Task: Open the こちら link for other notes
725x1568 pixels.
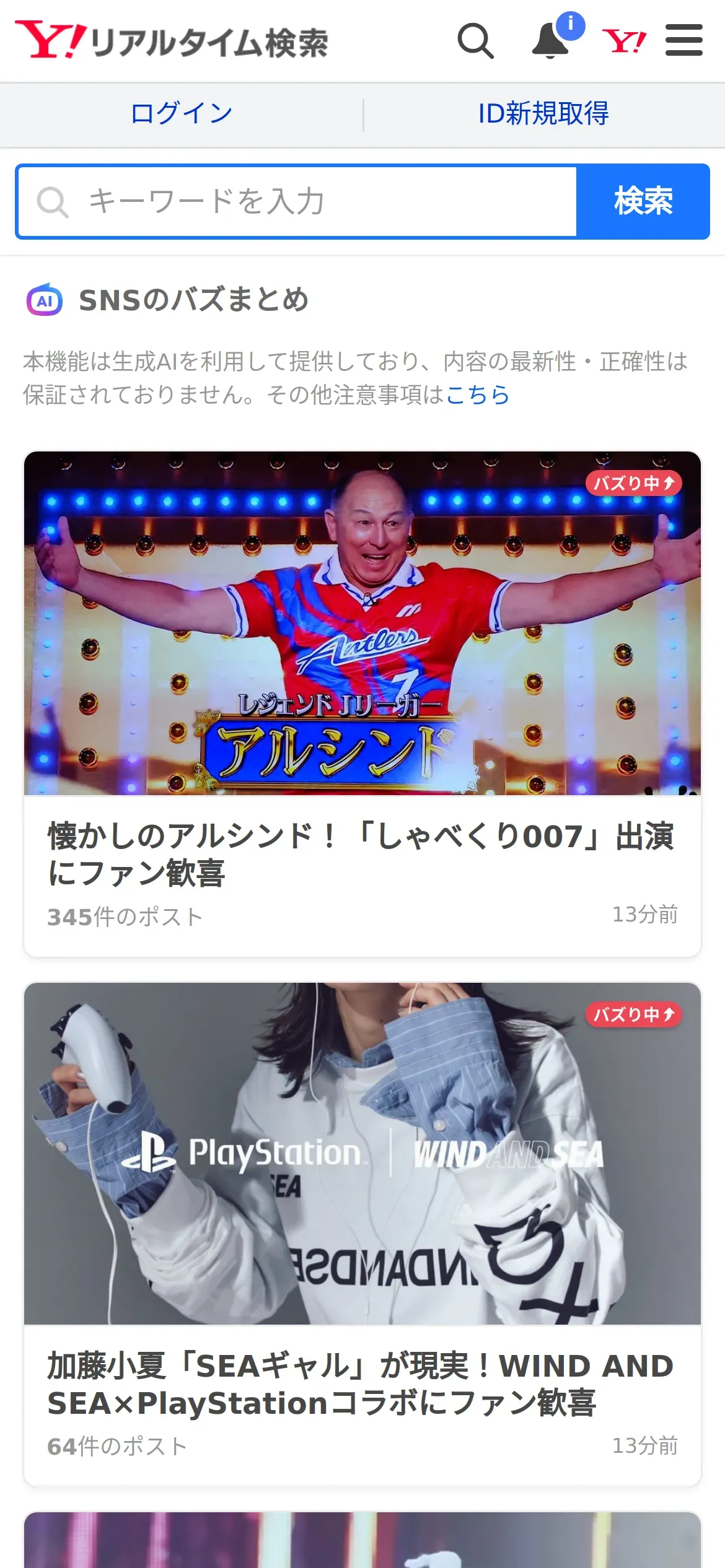Action: tap(478, 395)
